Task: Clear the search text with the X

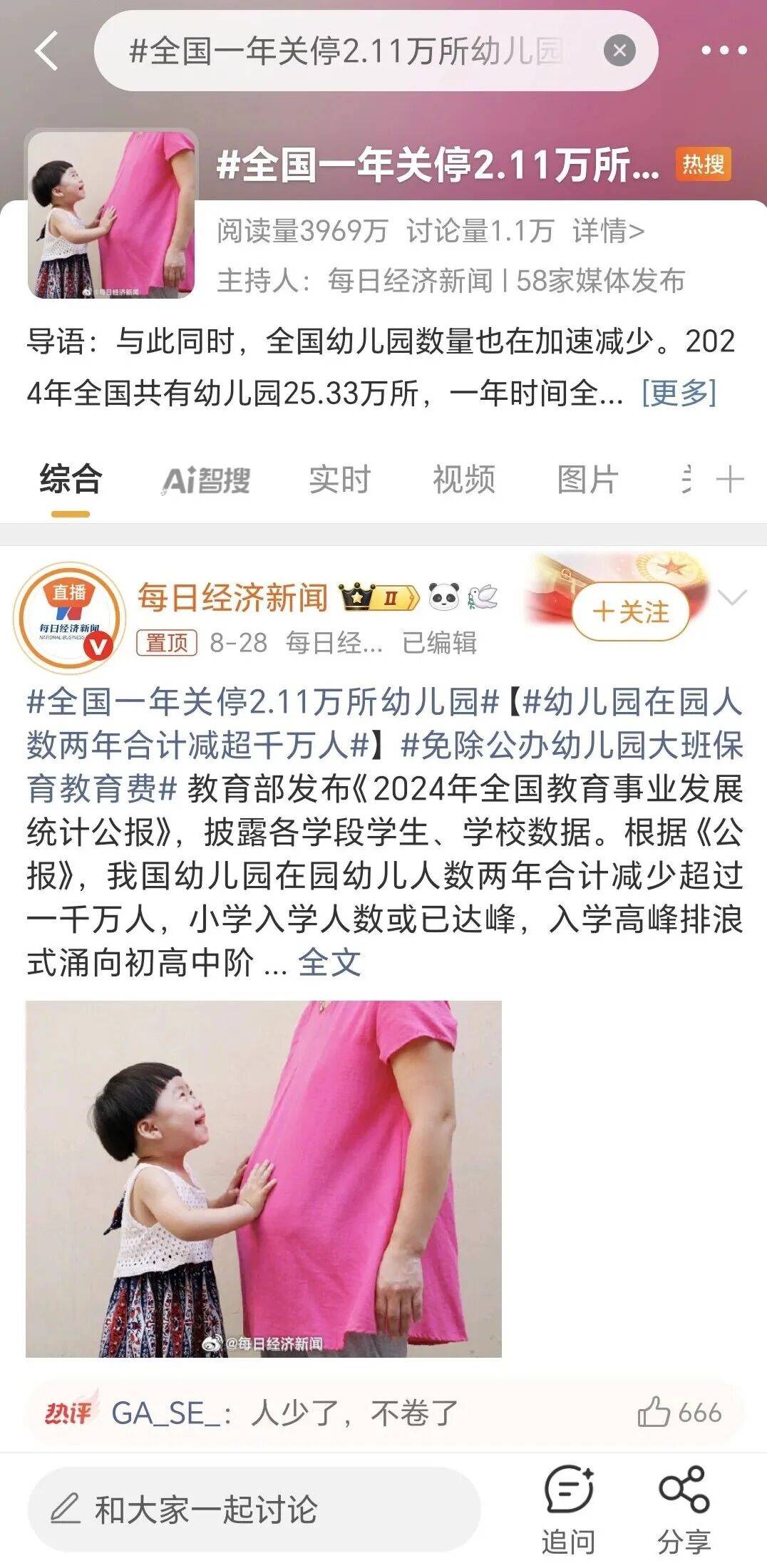Action: 619,51
